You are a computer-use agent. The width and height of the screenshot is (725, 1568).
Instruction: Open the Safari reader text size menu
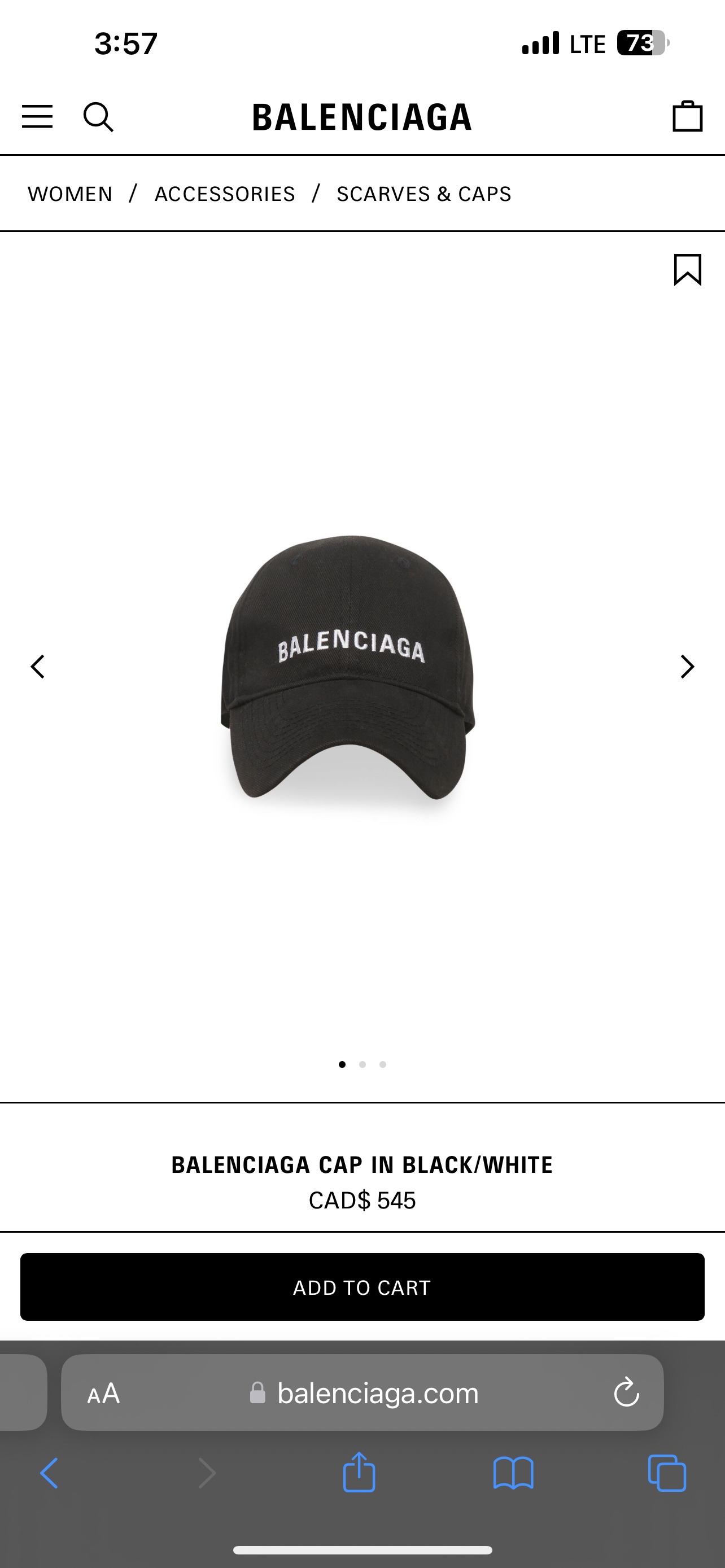click(x=103, y=1393)
